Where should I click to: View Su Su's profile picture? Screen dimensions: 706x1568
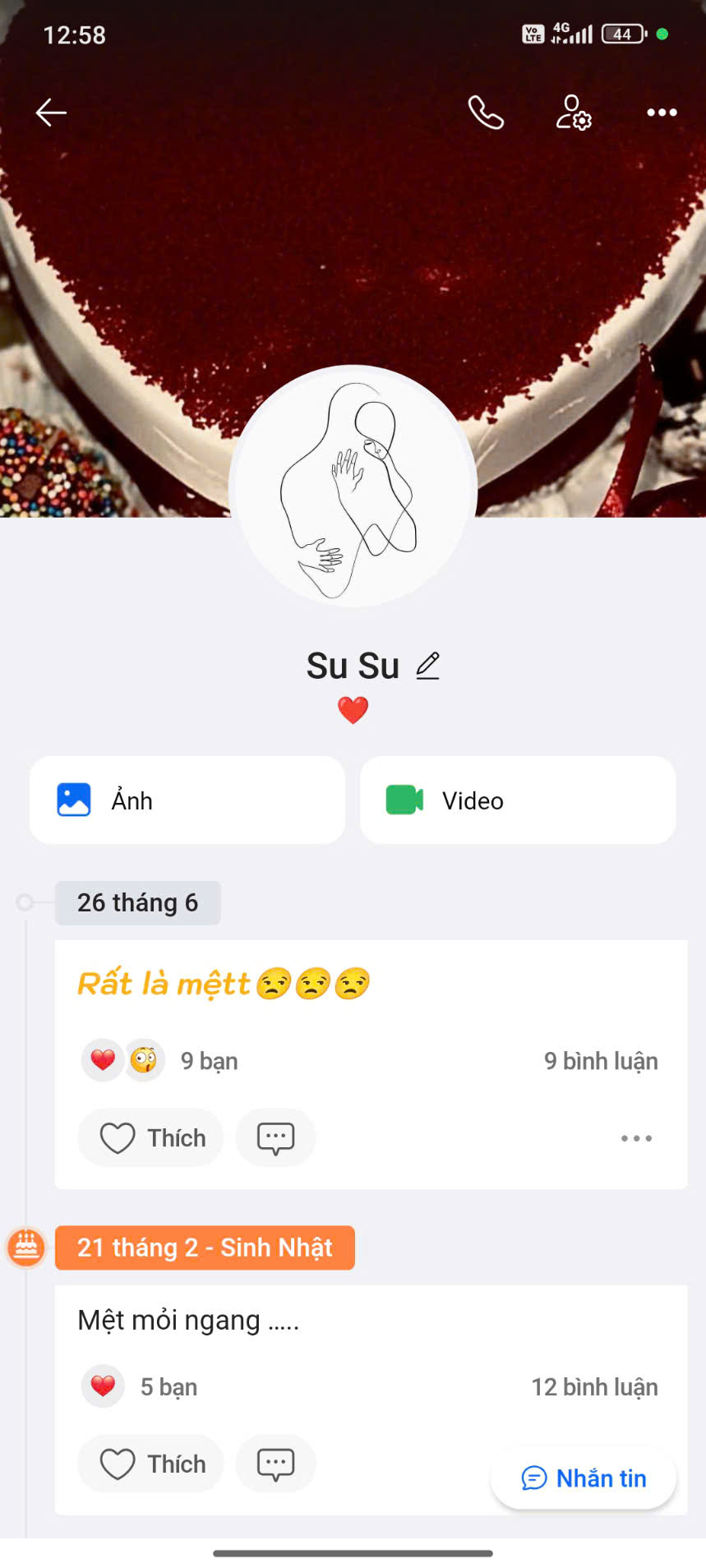coord(353,487)
